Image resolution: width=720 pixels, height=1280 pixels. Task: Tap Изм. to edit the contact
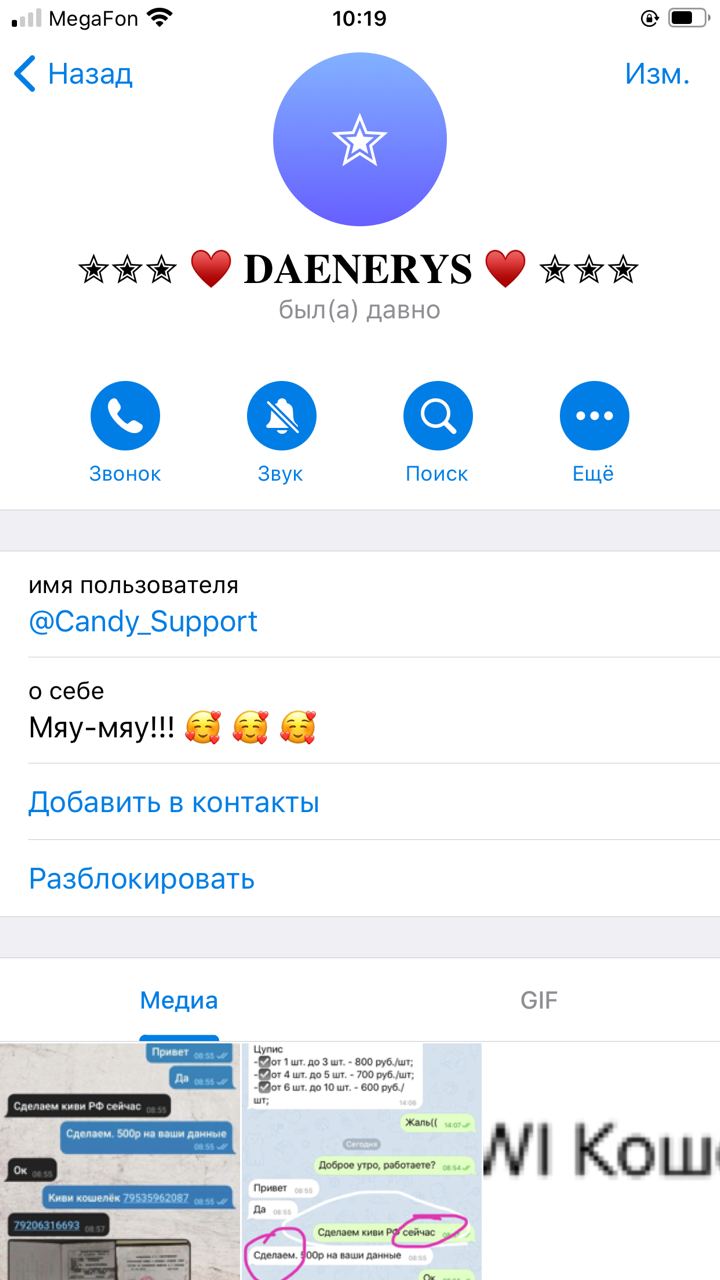(657, 74)
